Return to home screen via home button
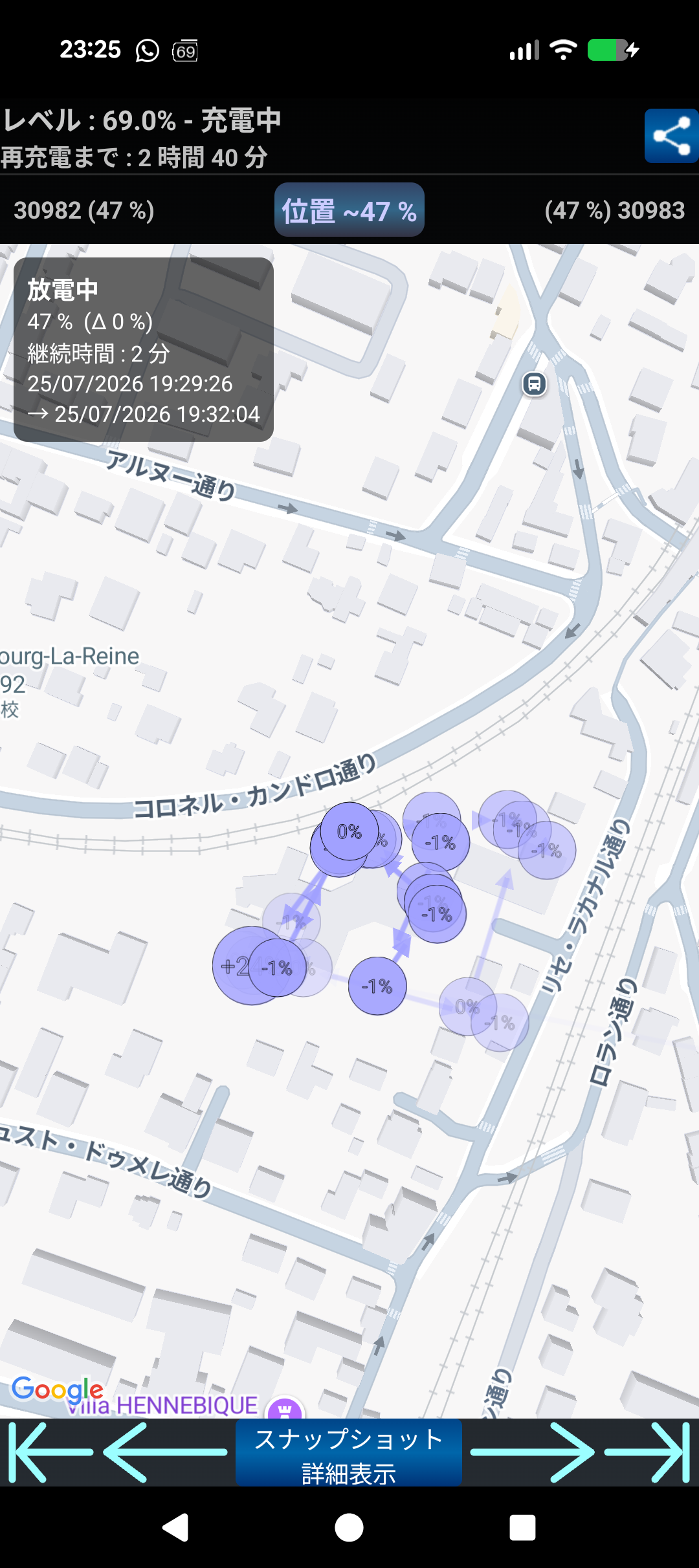 pyautogui.click(x=349, y=1528)
